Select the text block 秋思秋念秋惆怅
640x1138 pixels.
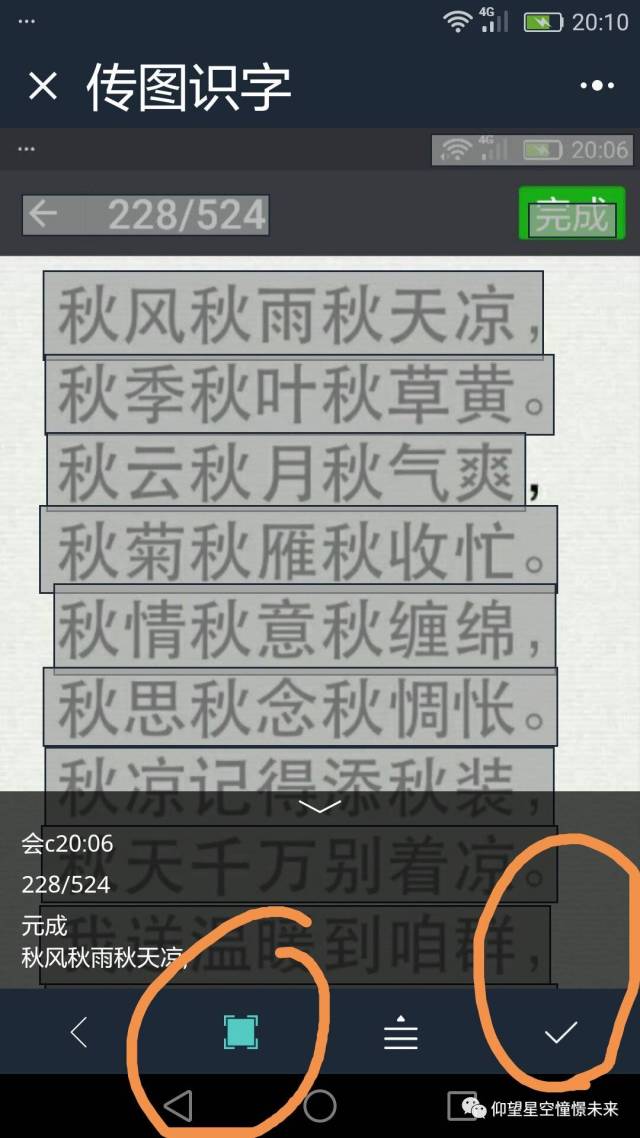(299, 706)
